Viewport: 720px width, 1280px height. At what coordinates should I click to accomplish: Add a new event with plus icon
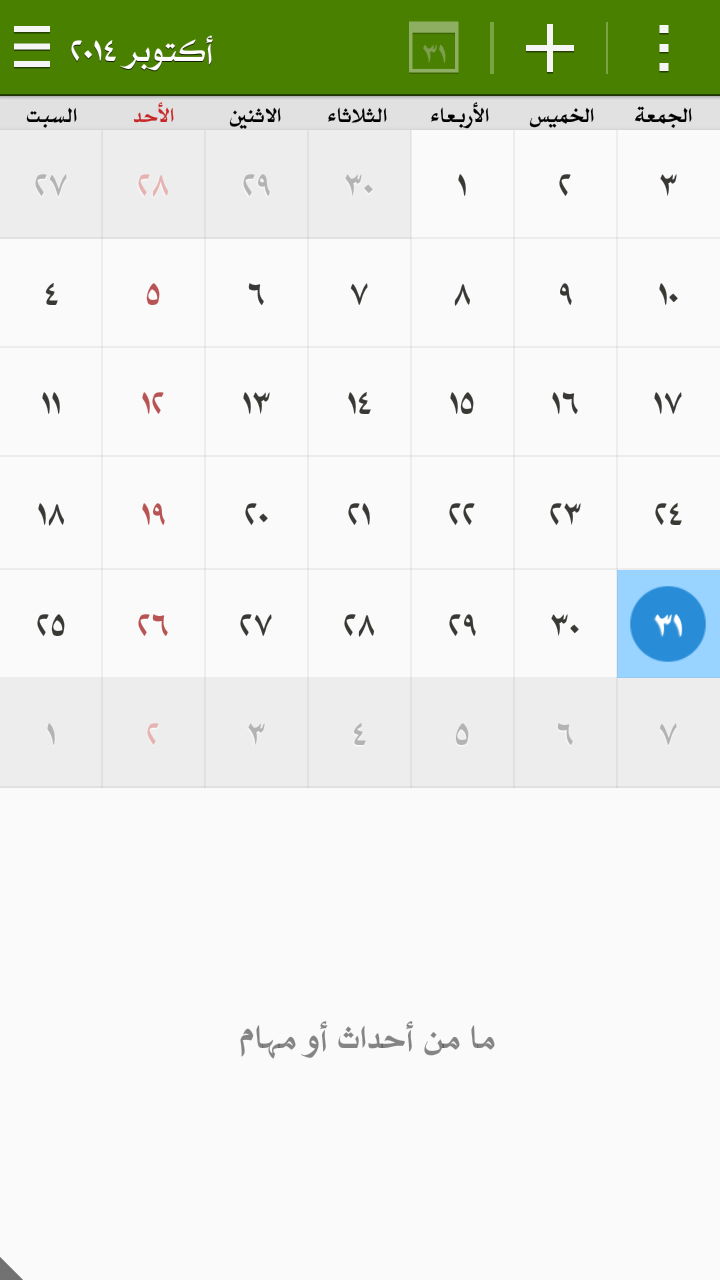(x=549, y=48)
